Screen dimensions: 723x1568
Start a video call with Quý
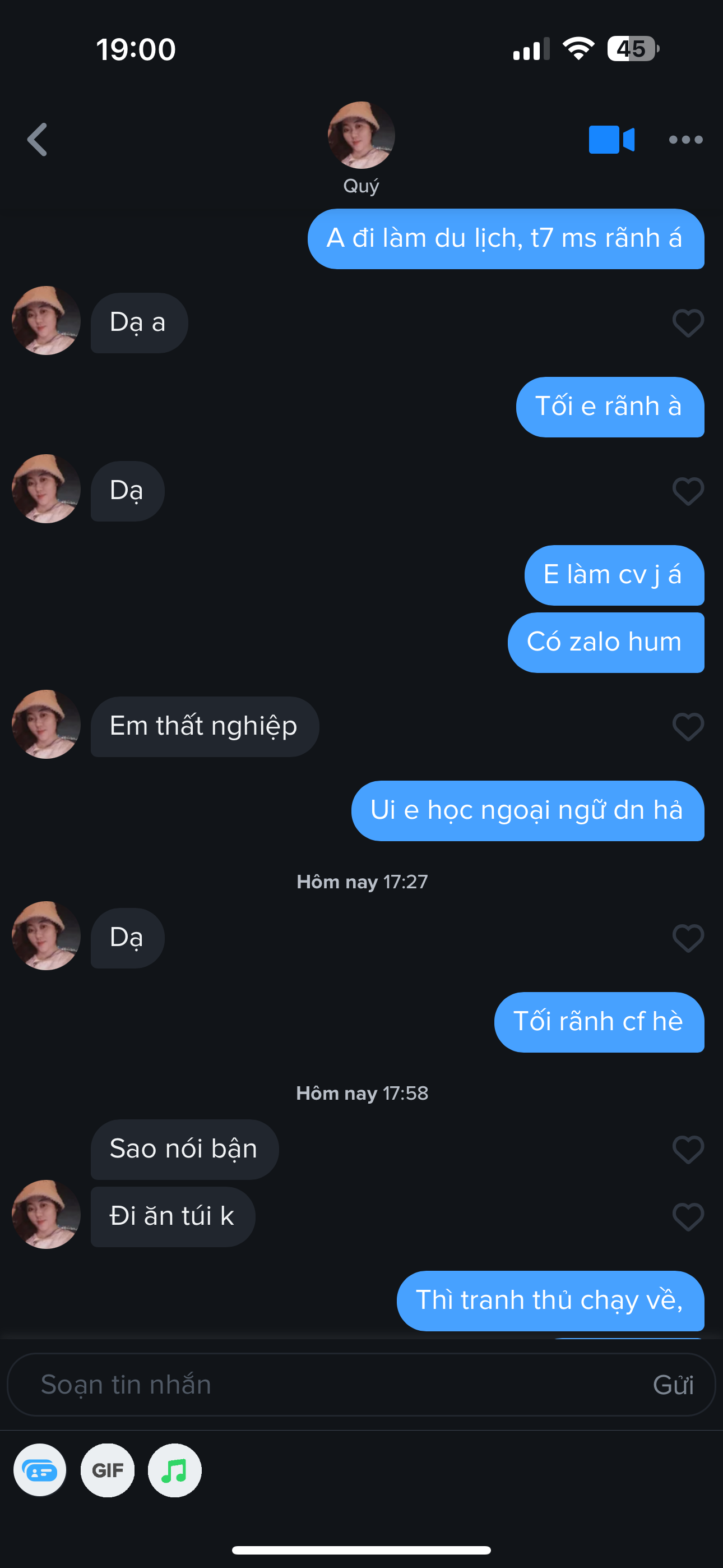(611, 140)
